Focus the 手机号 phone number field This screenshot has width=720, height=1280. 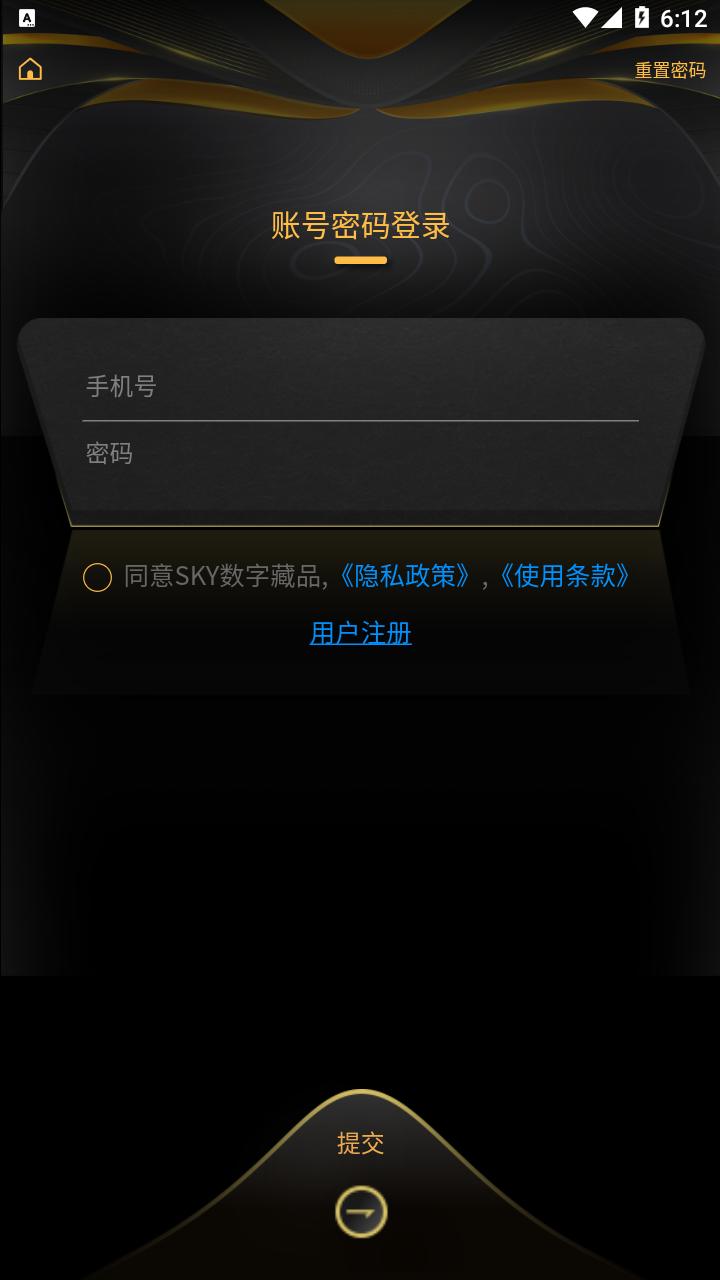pos(360,386)
